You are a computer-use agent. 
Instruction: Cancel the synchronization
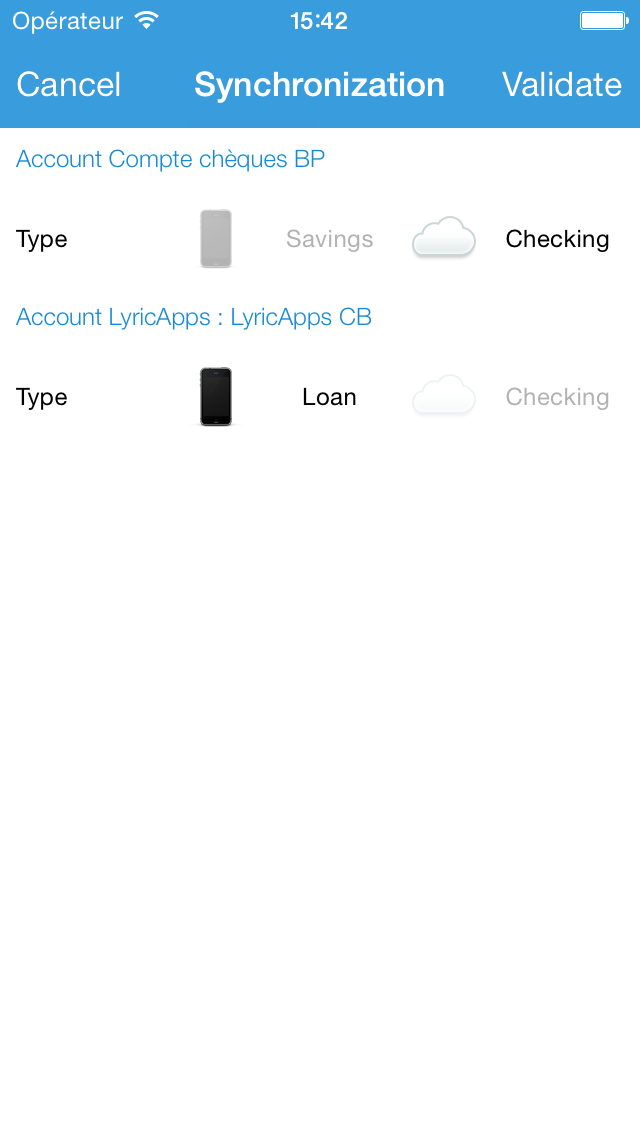click(x=68, y=85)
